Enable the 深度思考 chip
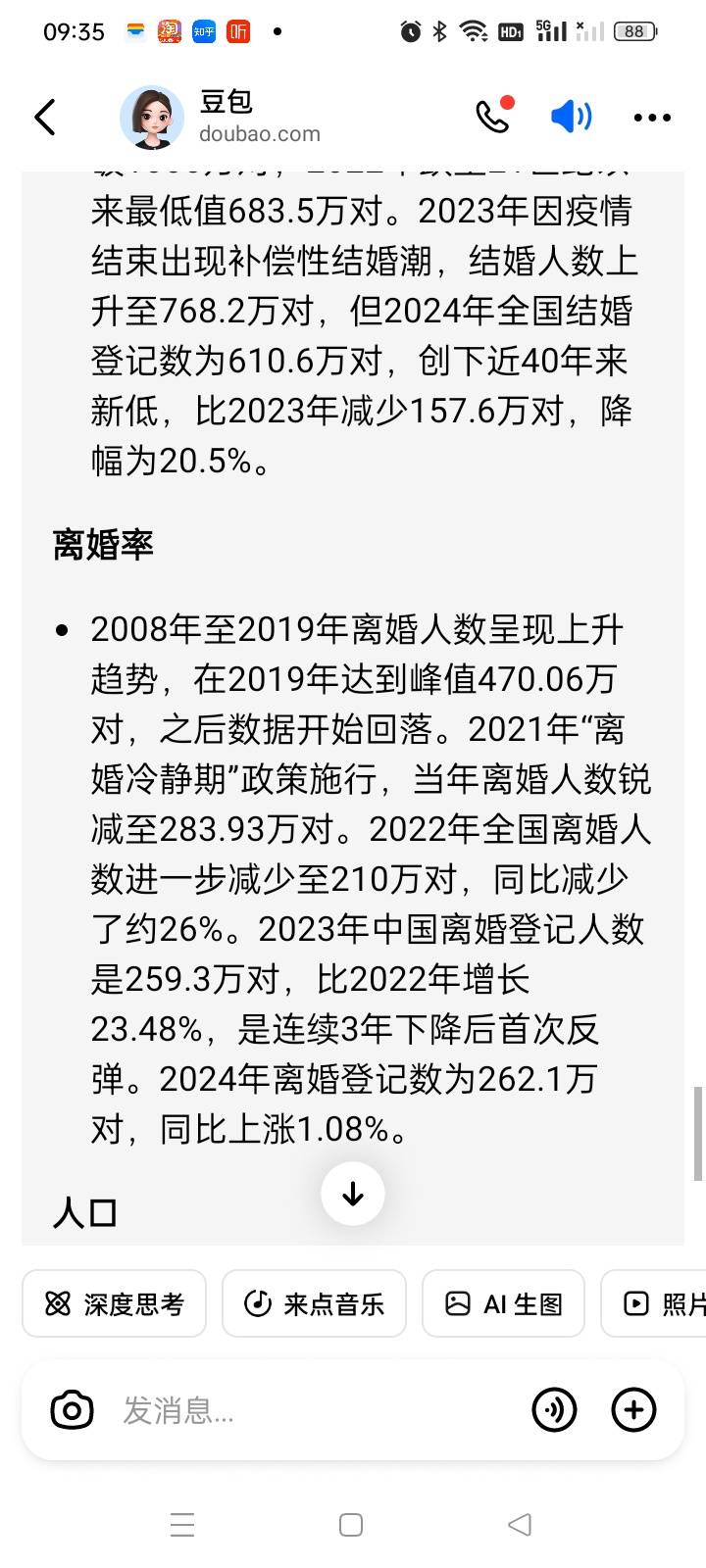 point(114,1303)
